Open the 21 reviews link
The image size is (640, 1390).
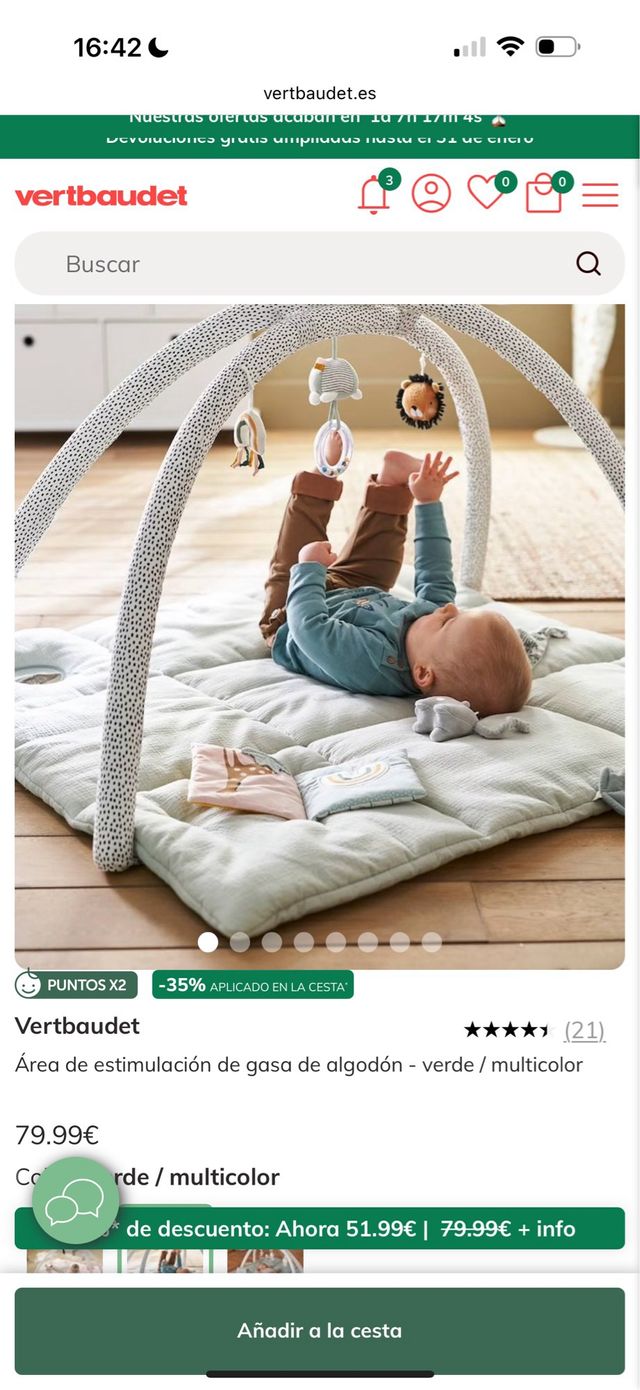(584, 1030)
